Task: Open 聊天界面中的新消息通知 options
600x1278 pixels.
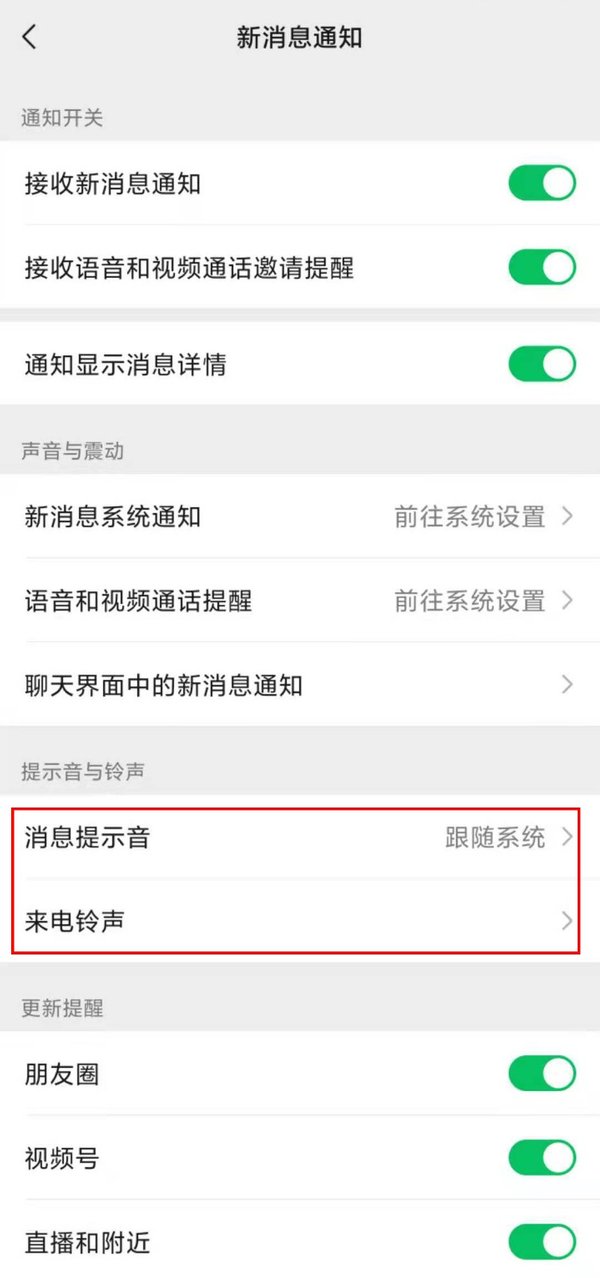Action: pyautogui.click(x=300, y=685)
